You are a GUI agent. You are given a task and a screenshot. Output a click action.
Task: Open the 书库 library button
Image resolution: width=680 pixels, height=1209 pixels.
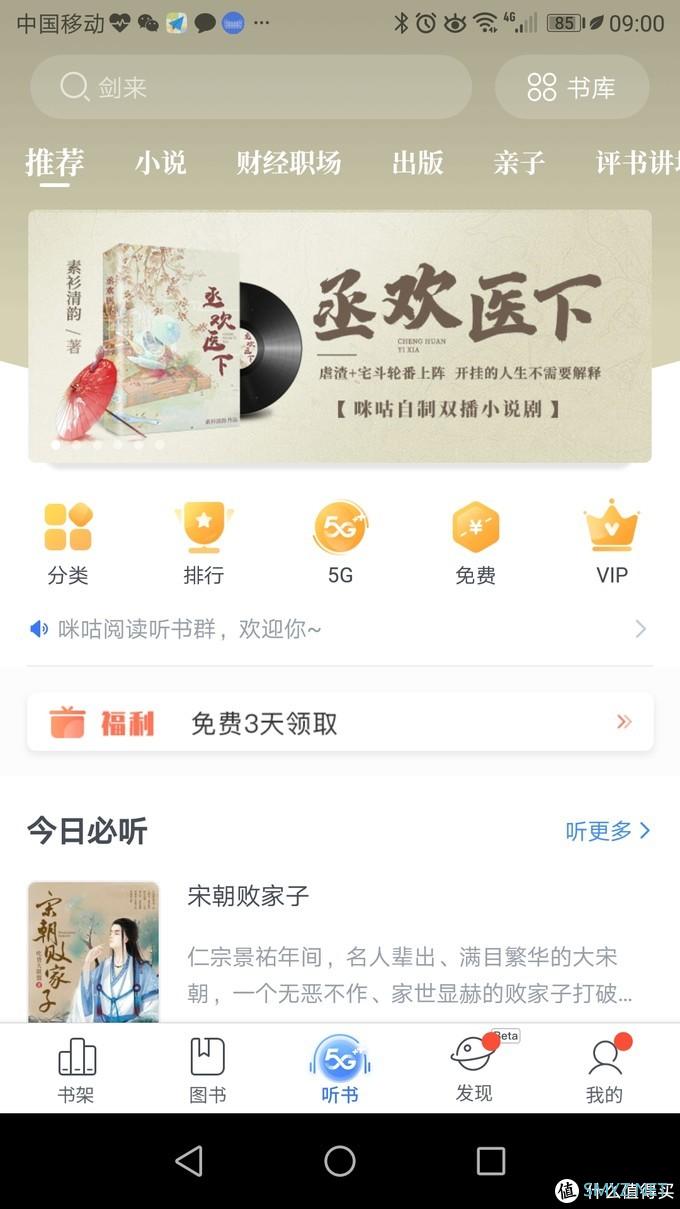pyautogui.click(x=571, y=87)
